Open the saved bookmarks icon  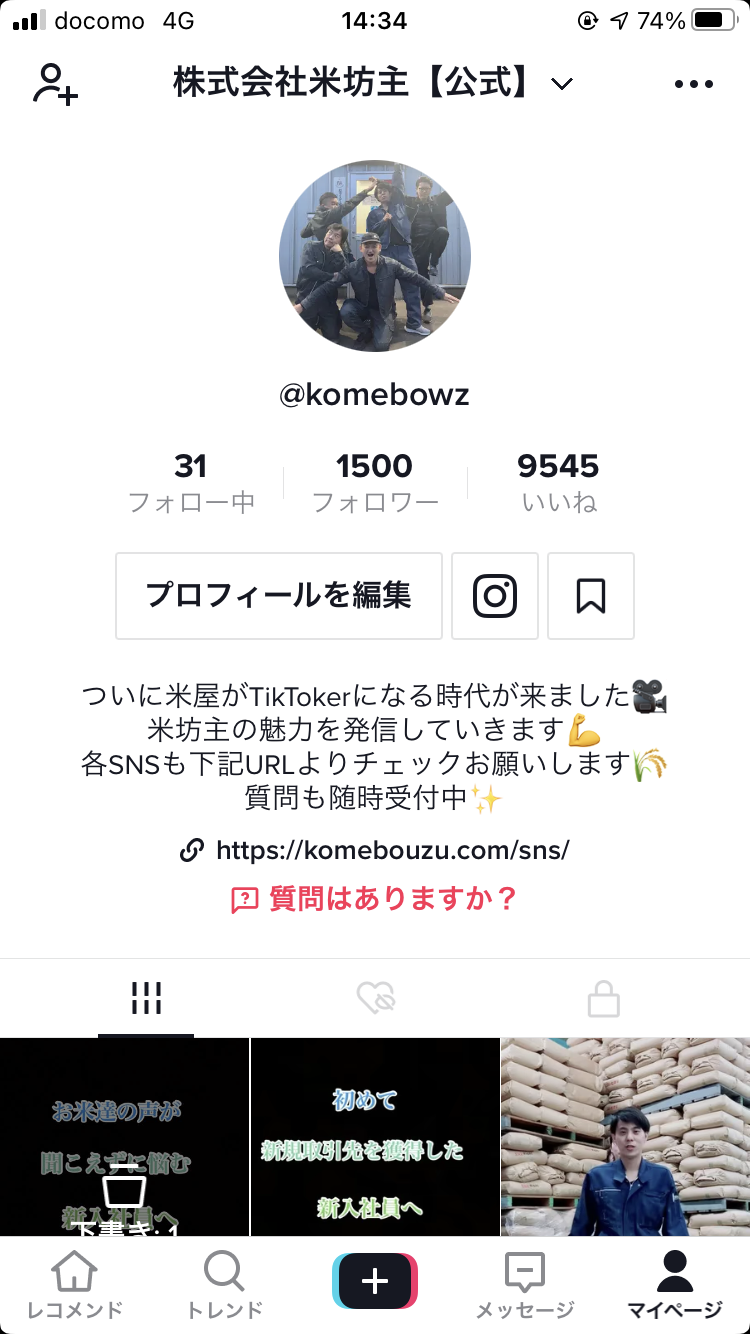click(591, 596)
